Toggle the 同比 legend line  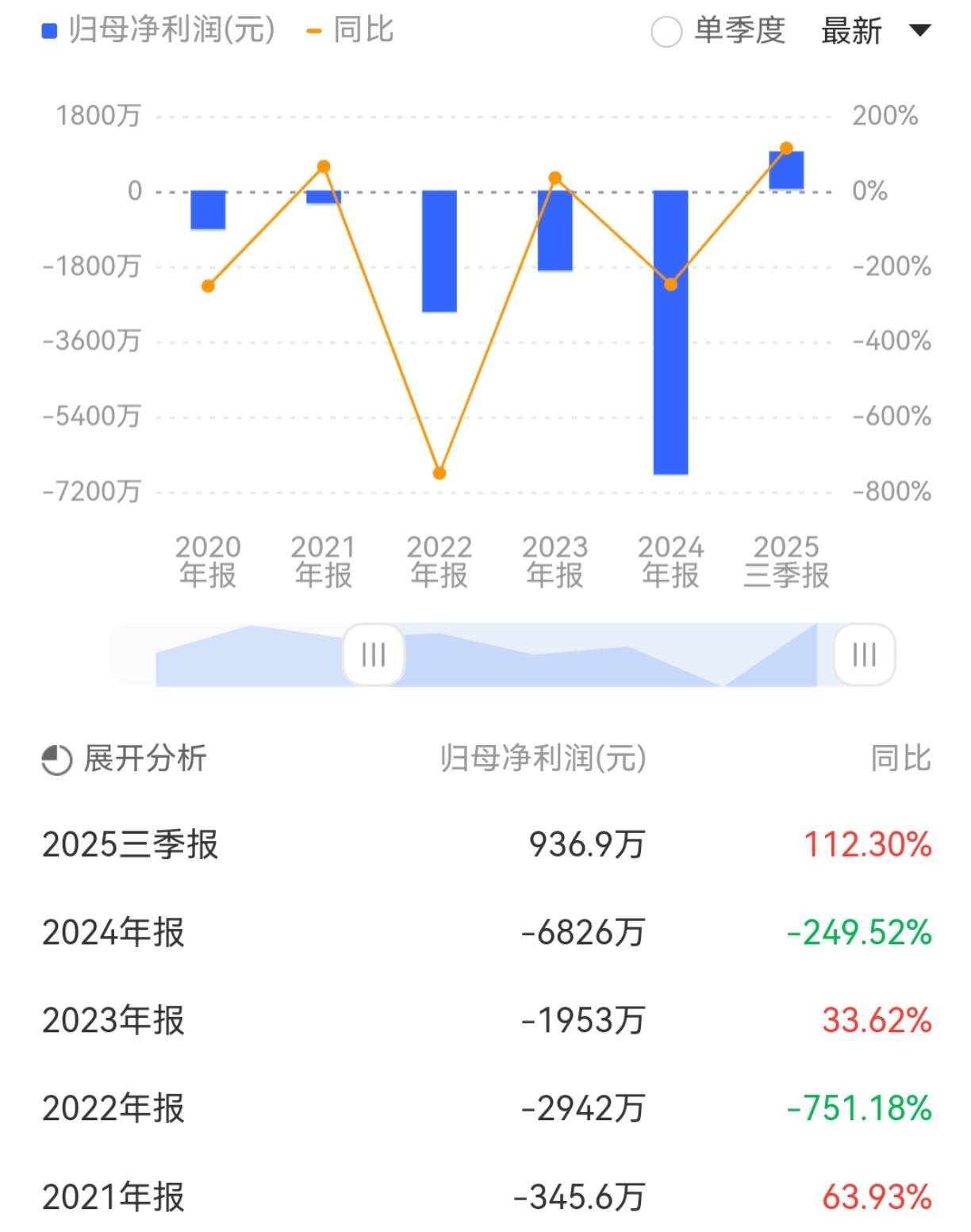point(351,30)
